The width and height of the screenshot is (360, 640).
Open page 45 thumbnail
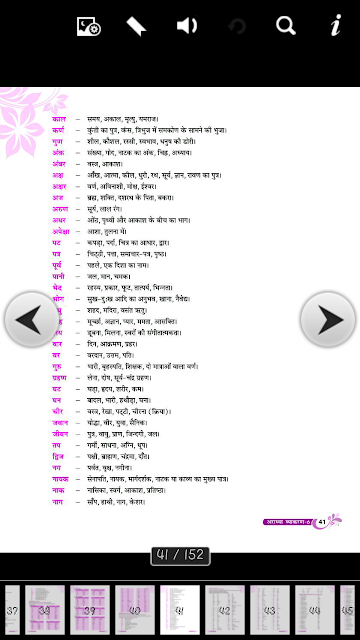(347, 610)
